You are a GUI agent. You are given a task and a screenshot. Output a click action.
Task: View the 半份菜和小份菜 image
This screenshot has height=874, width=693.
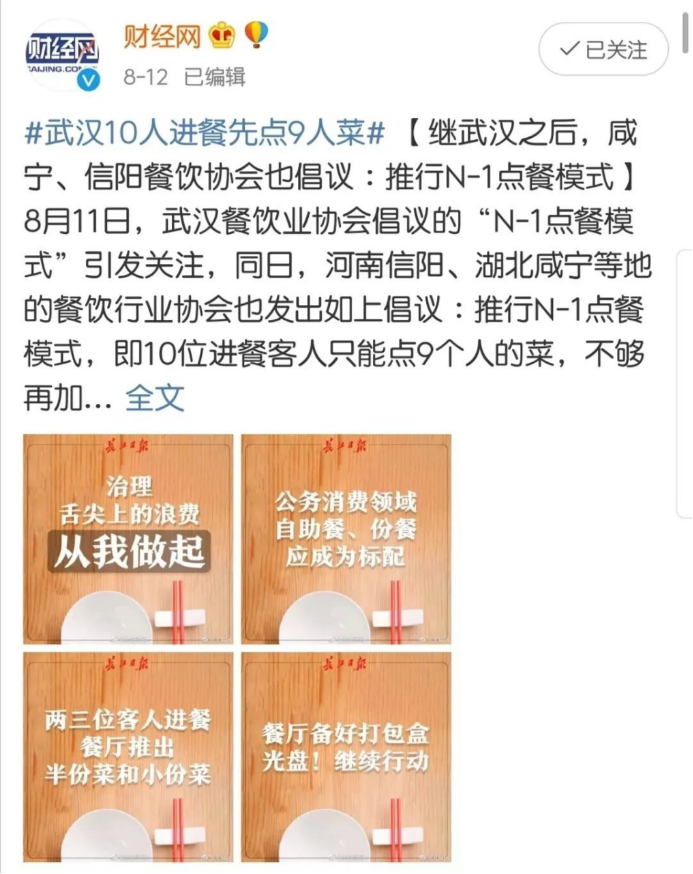(x=128, y=756)
